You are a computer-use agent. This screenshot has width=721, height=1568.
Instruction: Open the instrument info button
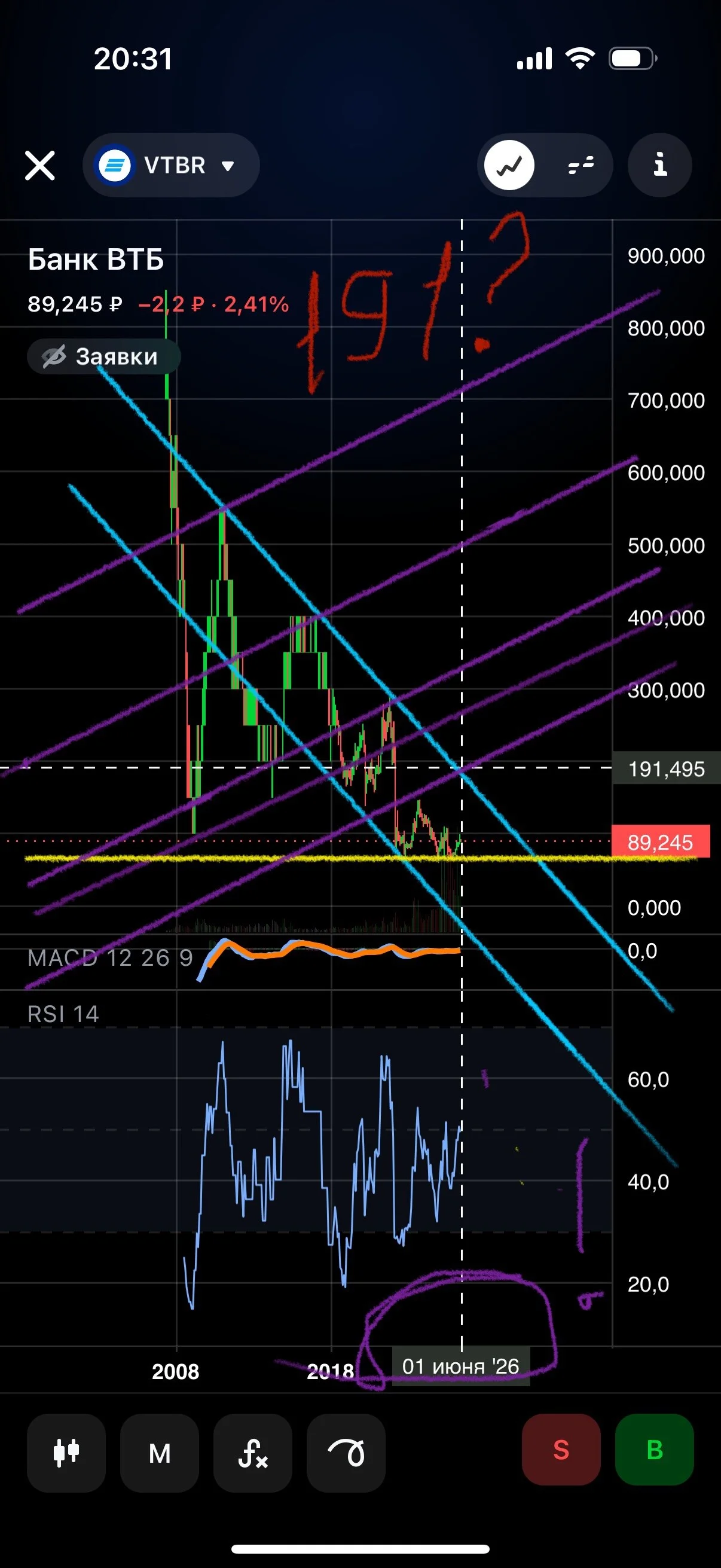point(659,165)
